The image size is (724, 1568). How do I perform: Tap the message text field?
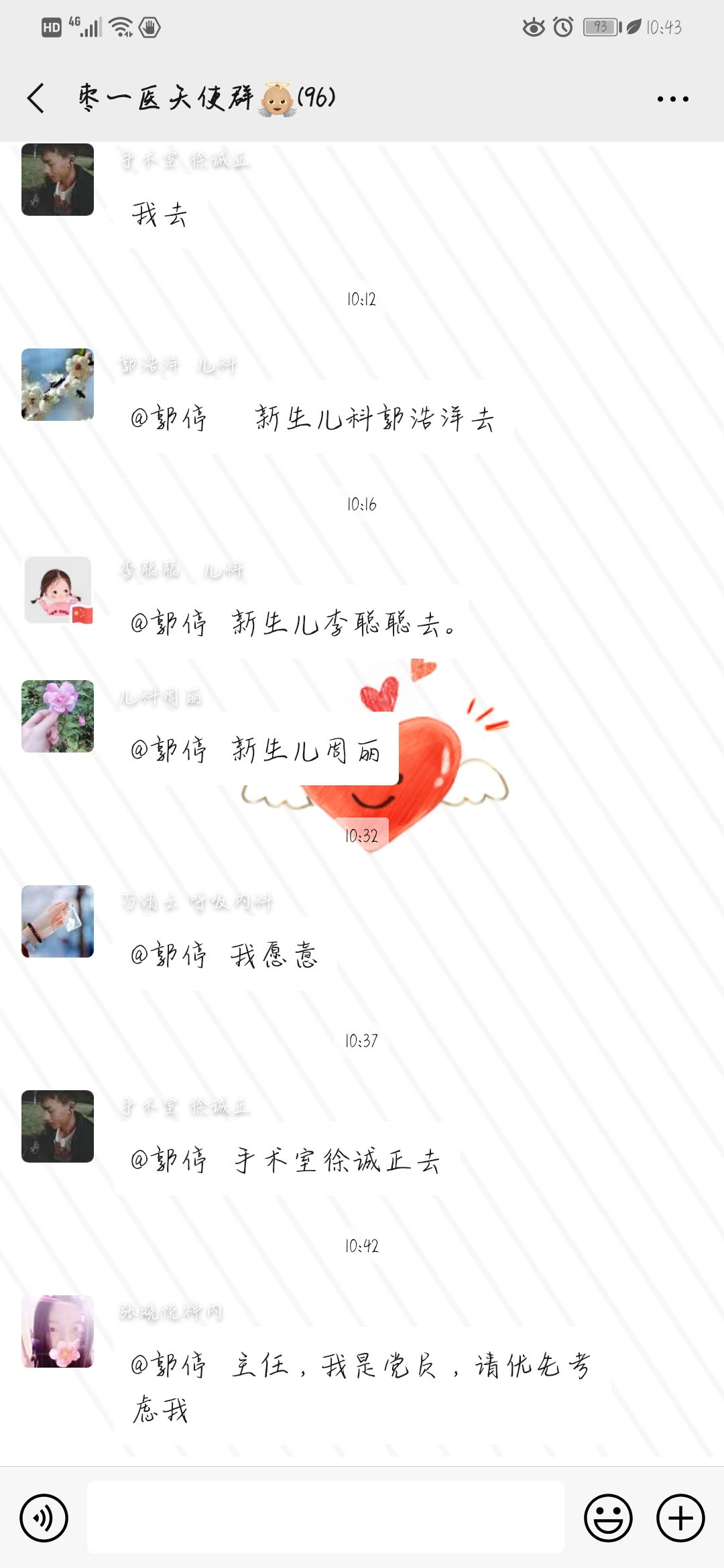click(325, 1518)
